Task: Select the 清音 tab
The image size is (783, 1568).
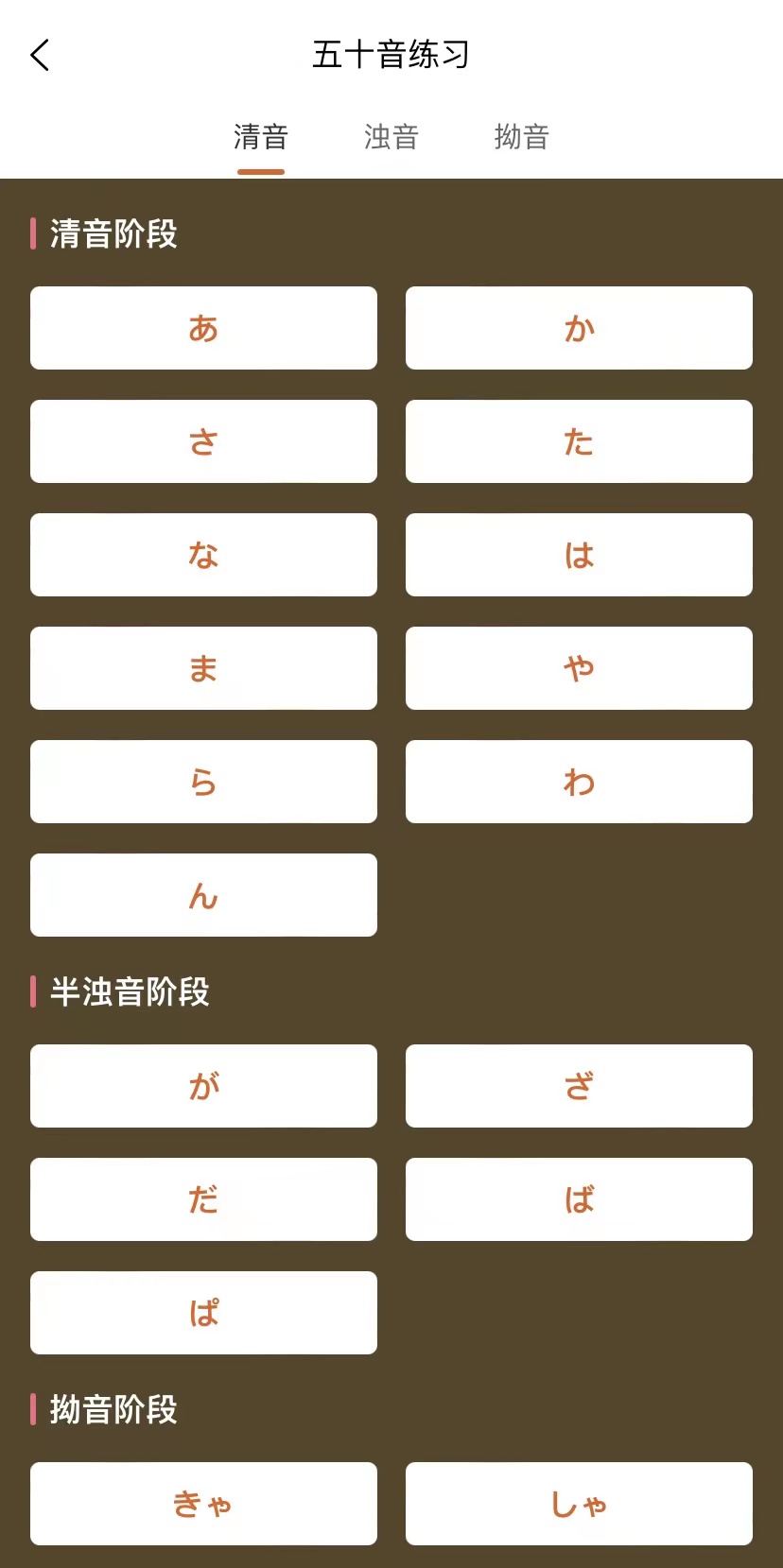Action: (261, 137)
